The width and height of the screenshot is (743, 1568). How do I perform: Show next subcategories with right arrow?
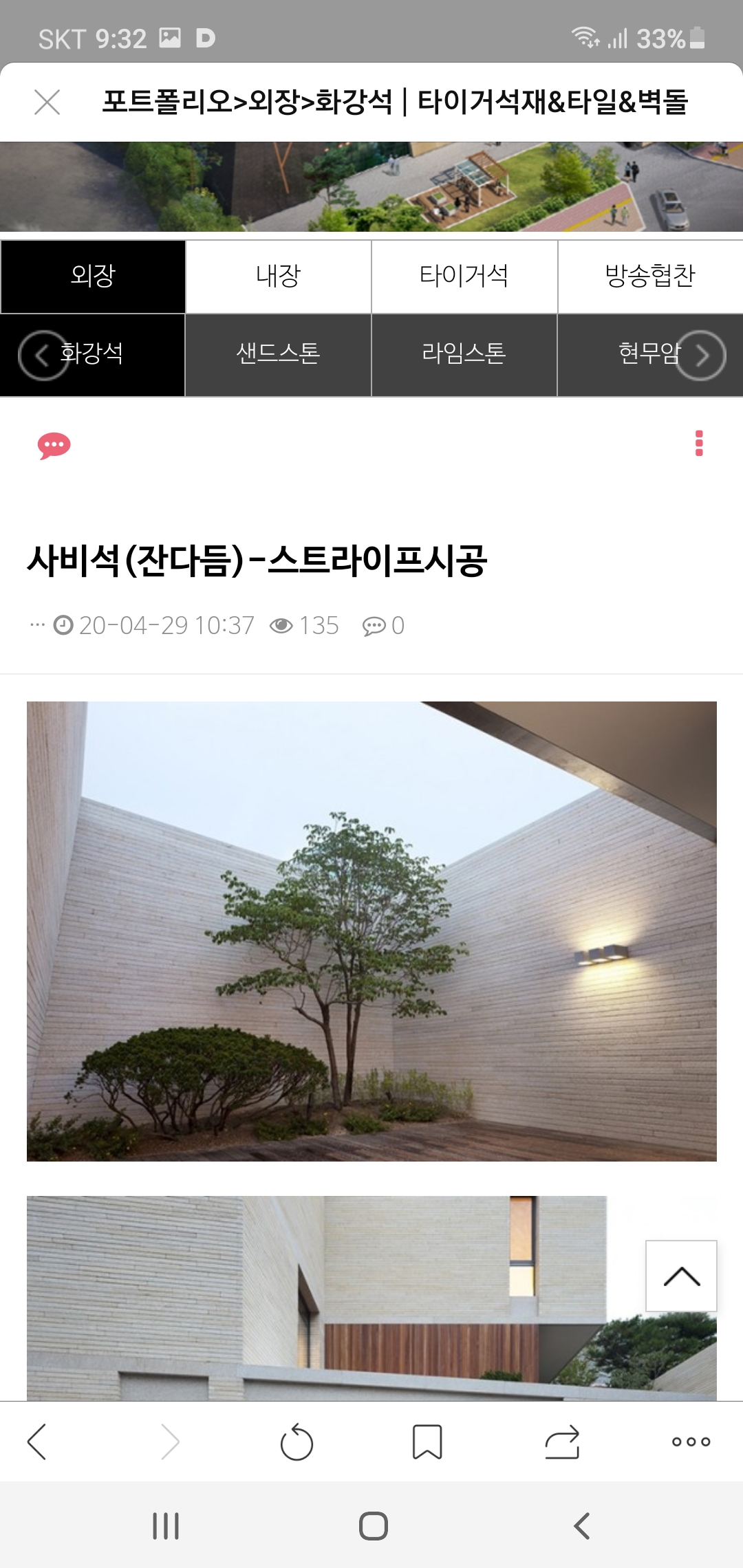point(702,356)
